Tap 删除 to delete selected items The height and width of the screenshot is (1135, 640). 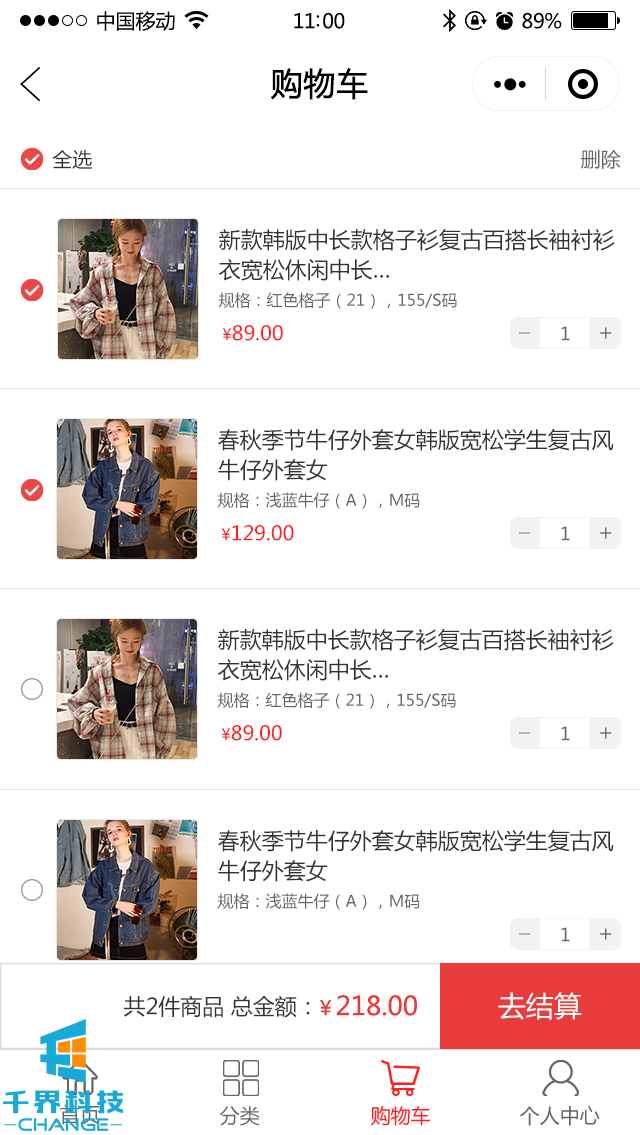[x=600, y=159]
